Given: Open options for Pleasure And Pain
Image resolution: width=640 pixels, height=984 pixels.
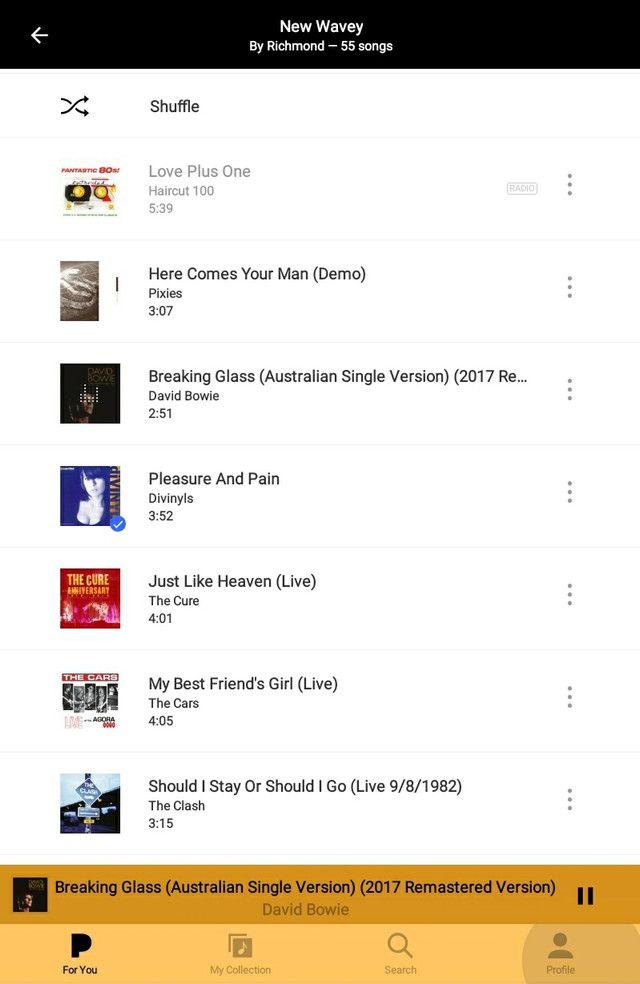Looking at the screenshot, I should (x=569, y=492).
